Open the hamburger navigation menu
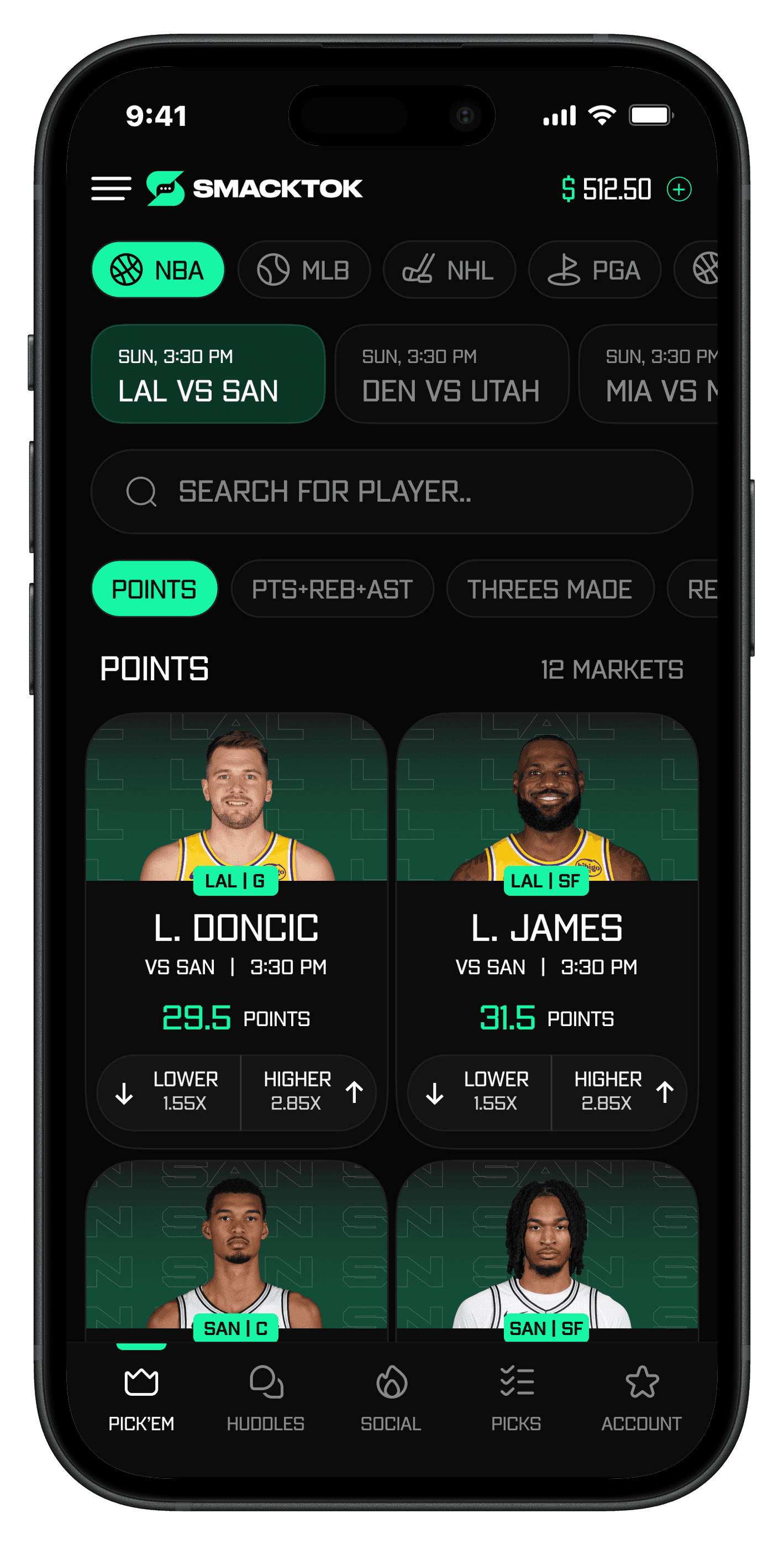Screen dimensions: 784x1545 (111, 188)
